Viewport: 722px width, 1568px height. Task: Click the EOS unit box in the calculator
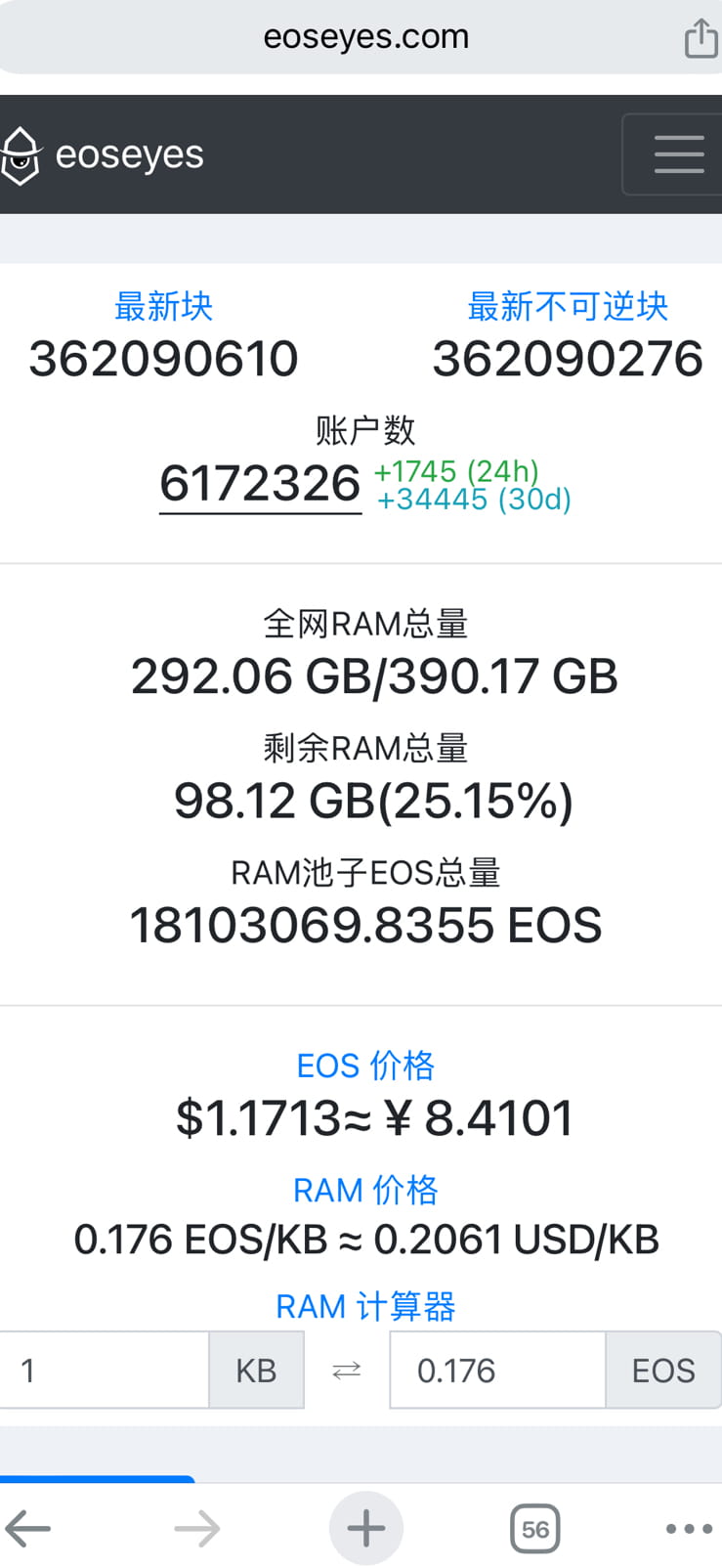662,1370
